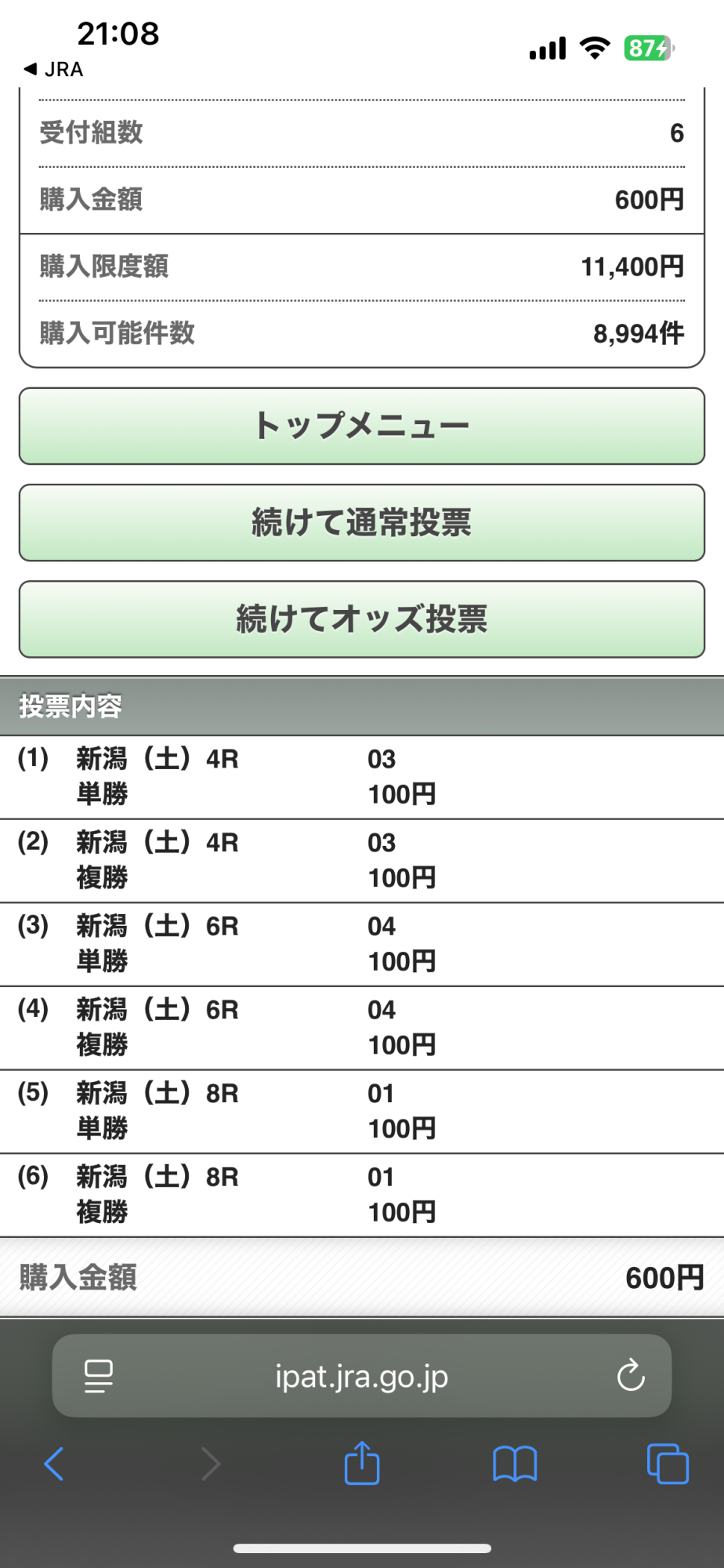Show open Safari tabs

click(668, 1464)
